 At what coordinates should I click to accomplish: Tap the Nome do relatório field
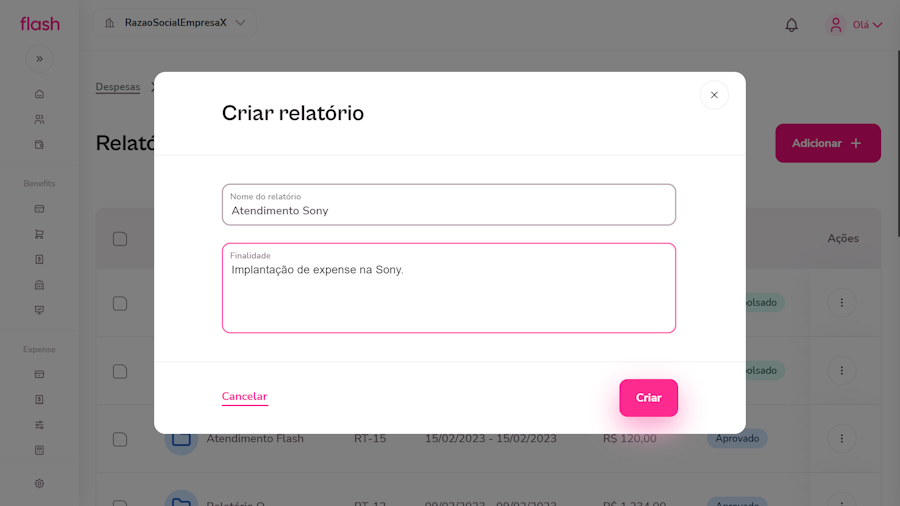tap(448, 206)
